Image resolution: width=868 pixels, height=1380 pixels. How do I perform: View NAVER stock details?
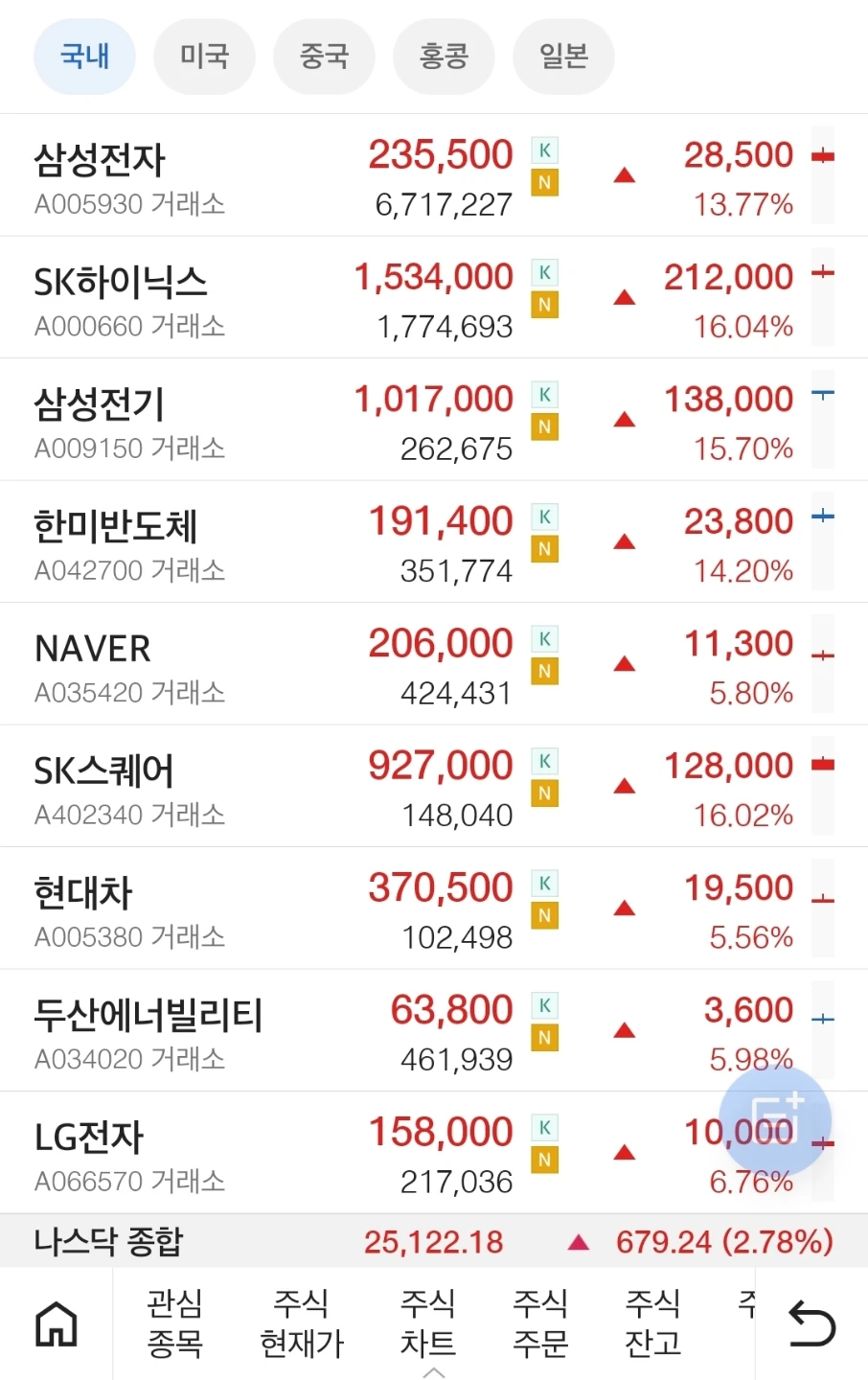click(434, 664)
